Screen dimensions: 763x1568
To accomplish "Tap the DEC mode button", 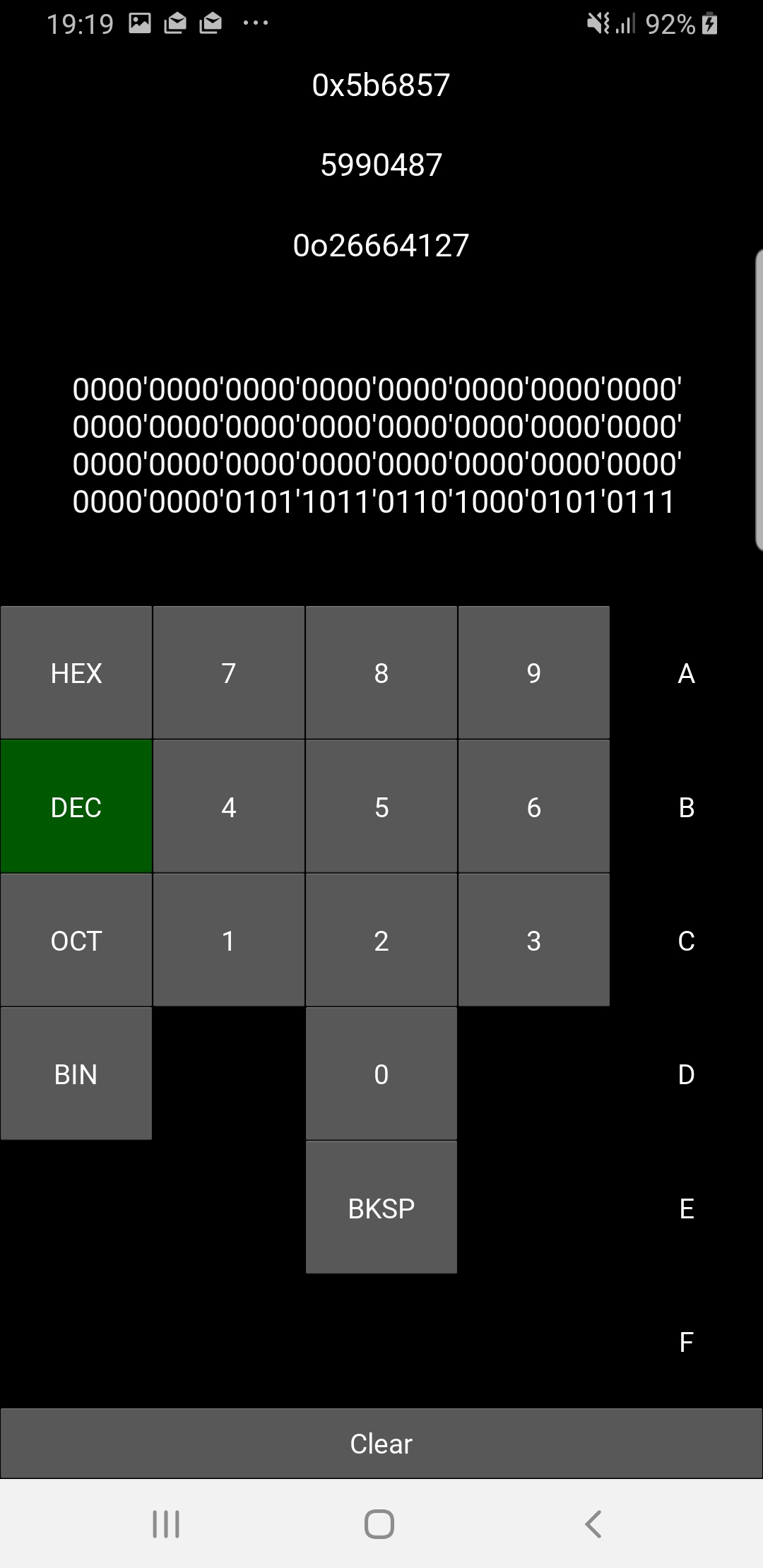I will 76,807.
